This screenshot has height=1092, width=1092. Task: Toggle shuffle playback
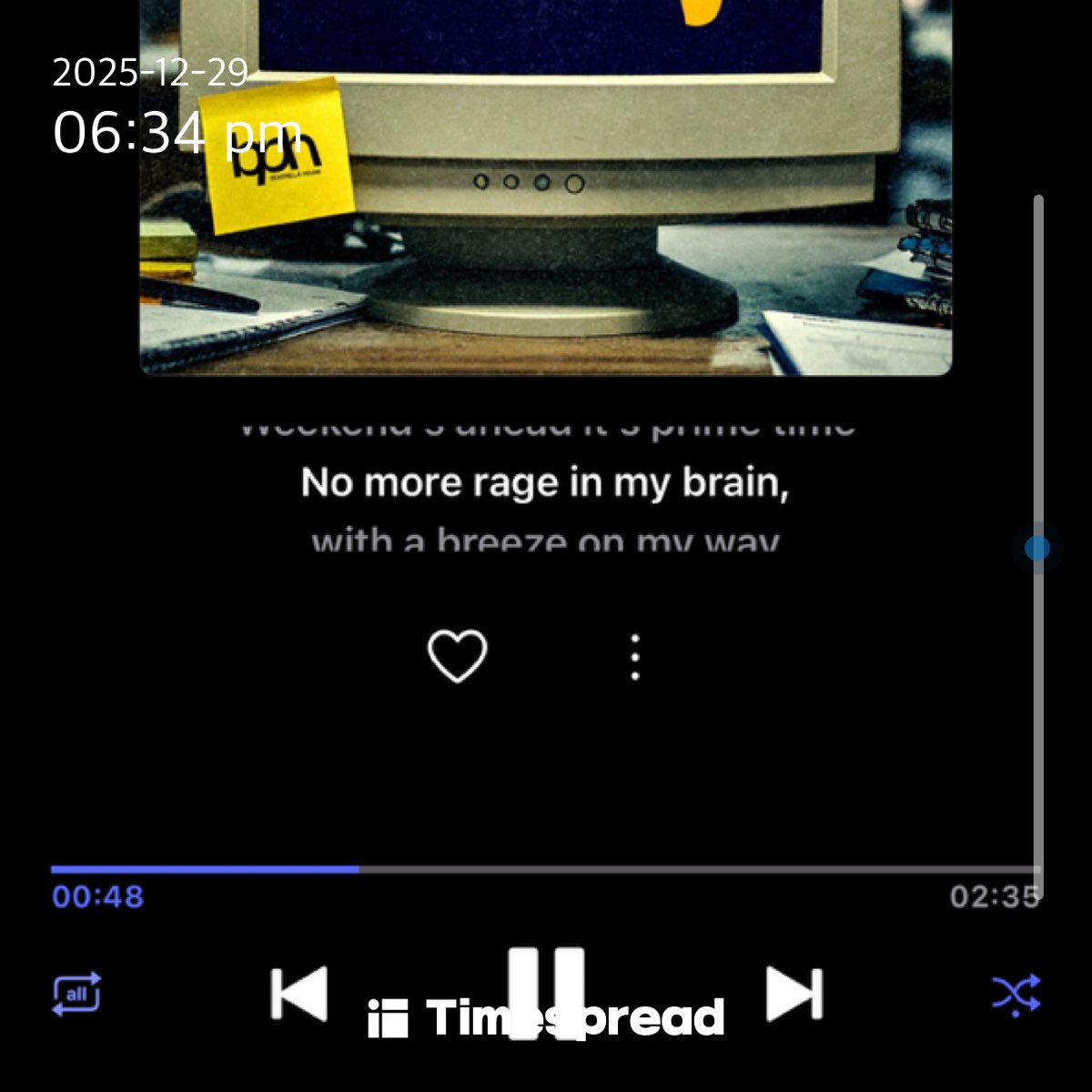(x=1016, y=994)
